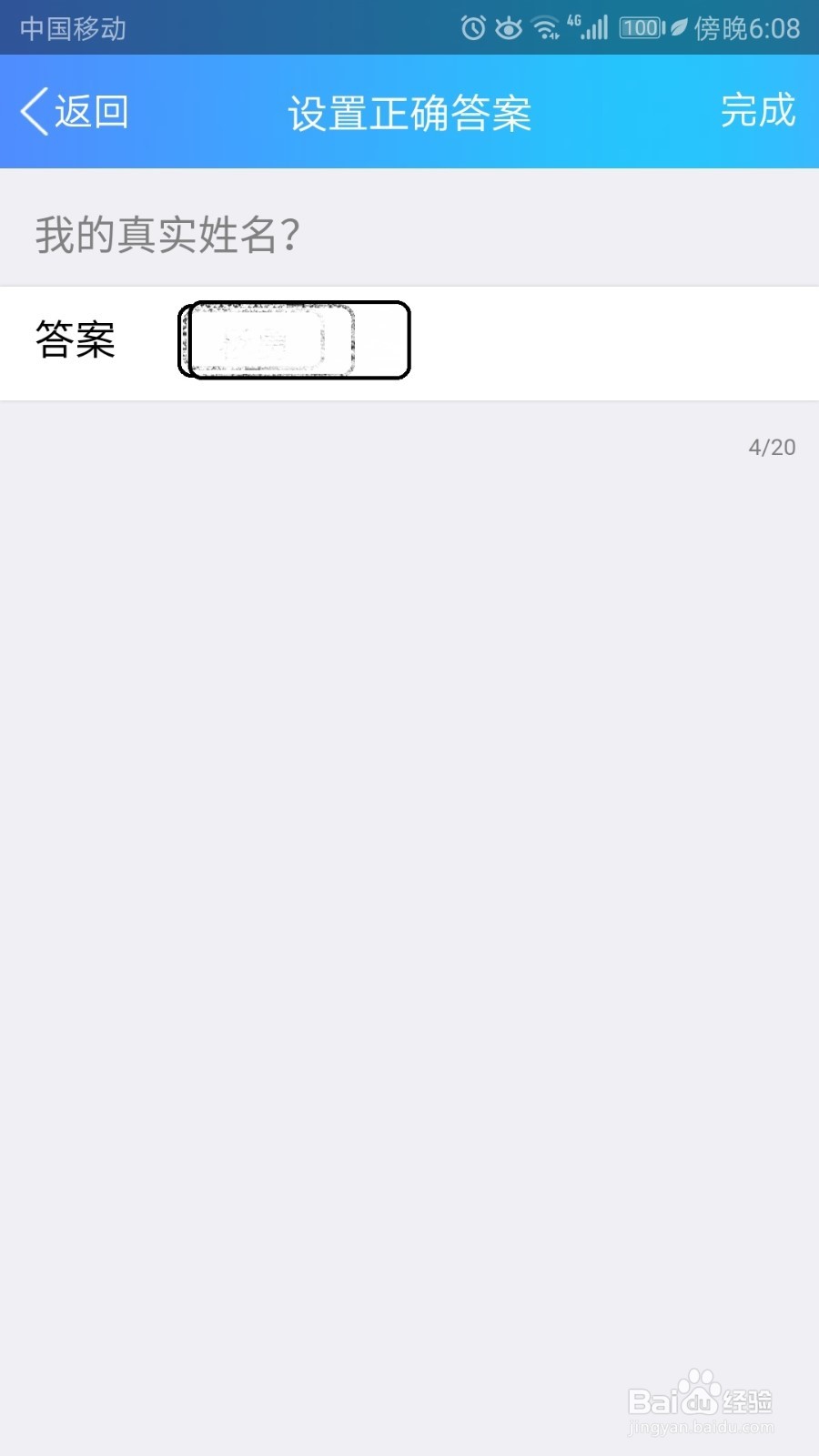Click the alarm clock status bar icon

coord(473,28)
